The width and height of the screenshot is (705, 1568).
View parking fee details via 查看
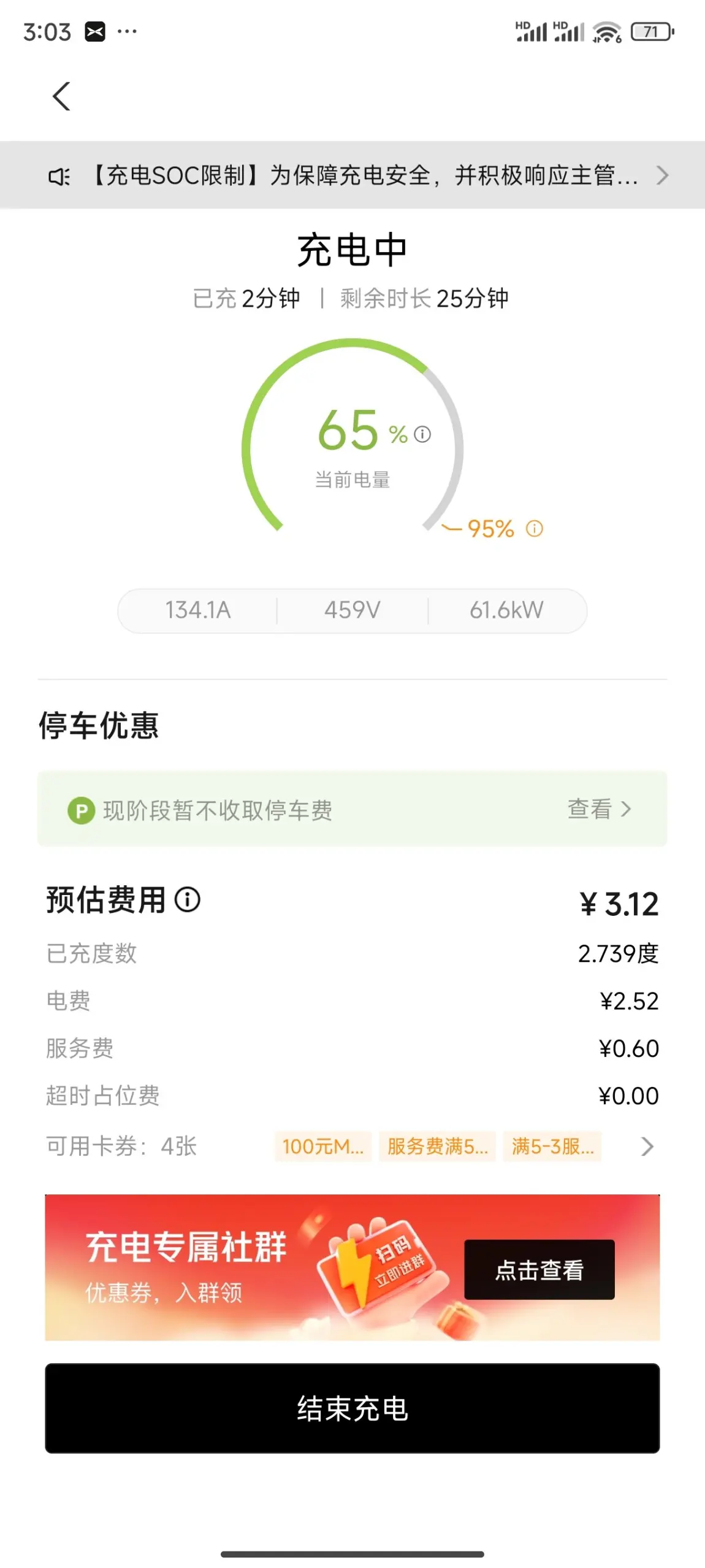coord(599,809)
